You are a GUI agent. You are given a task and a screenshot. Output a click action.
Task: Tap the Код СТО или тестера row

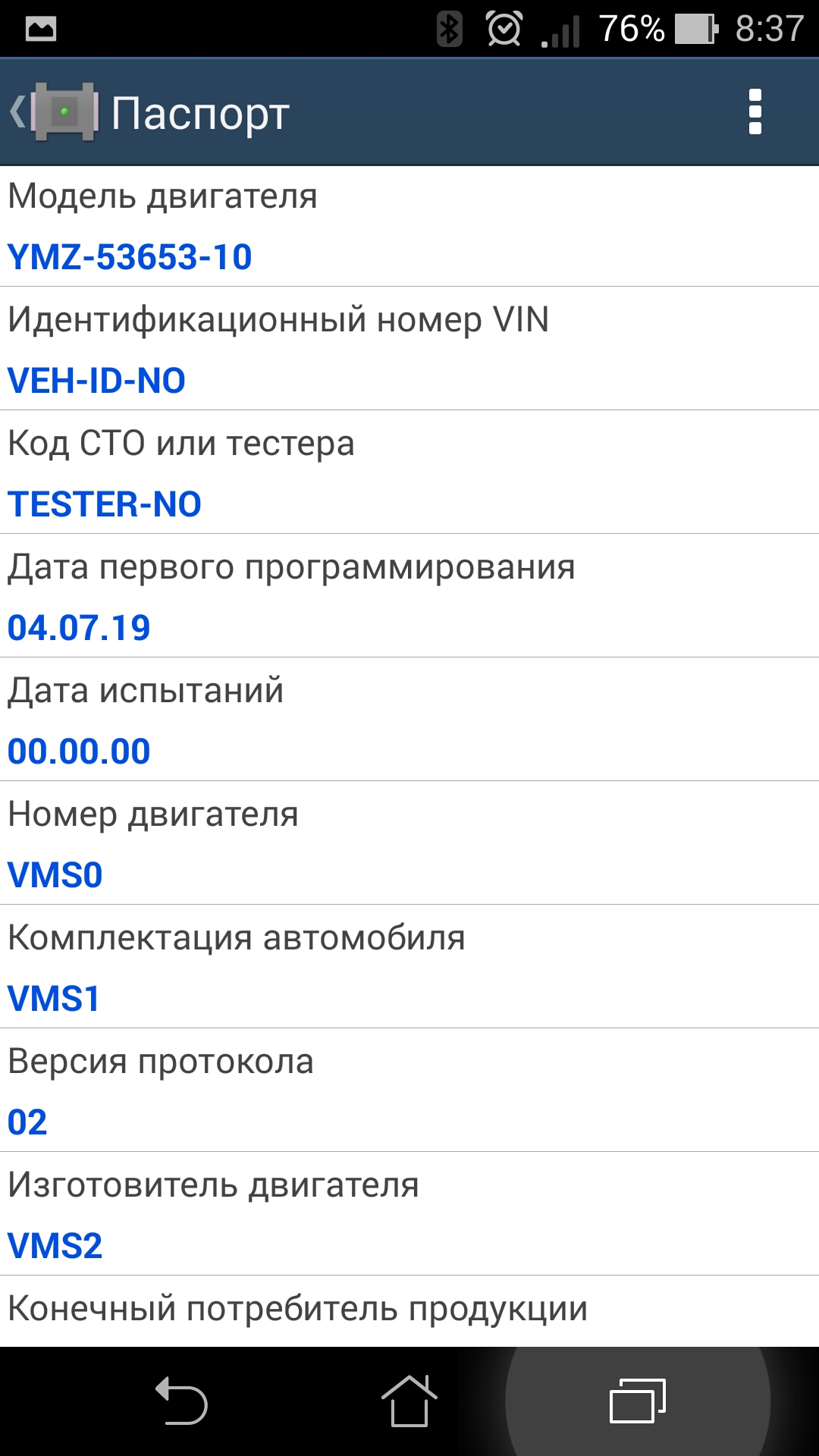click(x=409, y=473)
